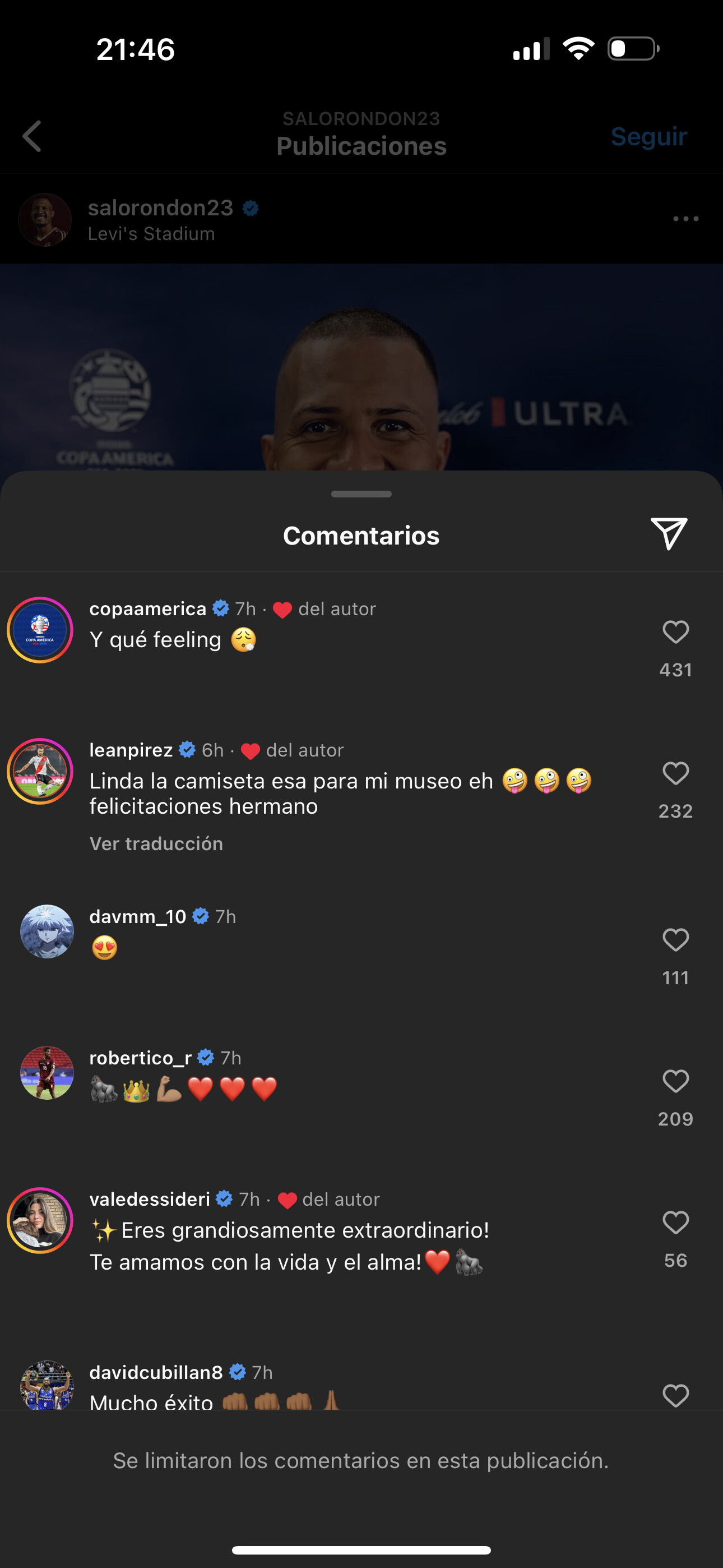
Task: Share the post via the paper plane icon
Action: tap(668, 534)
